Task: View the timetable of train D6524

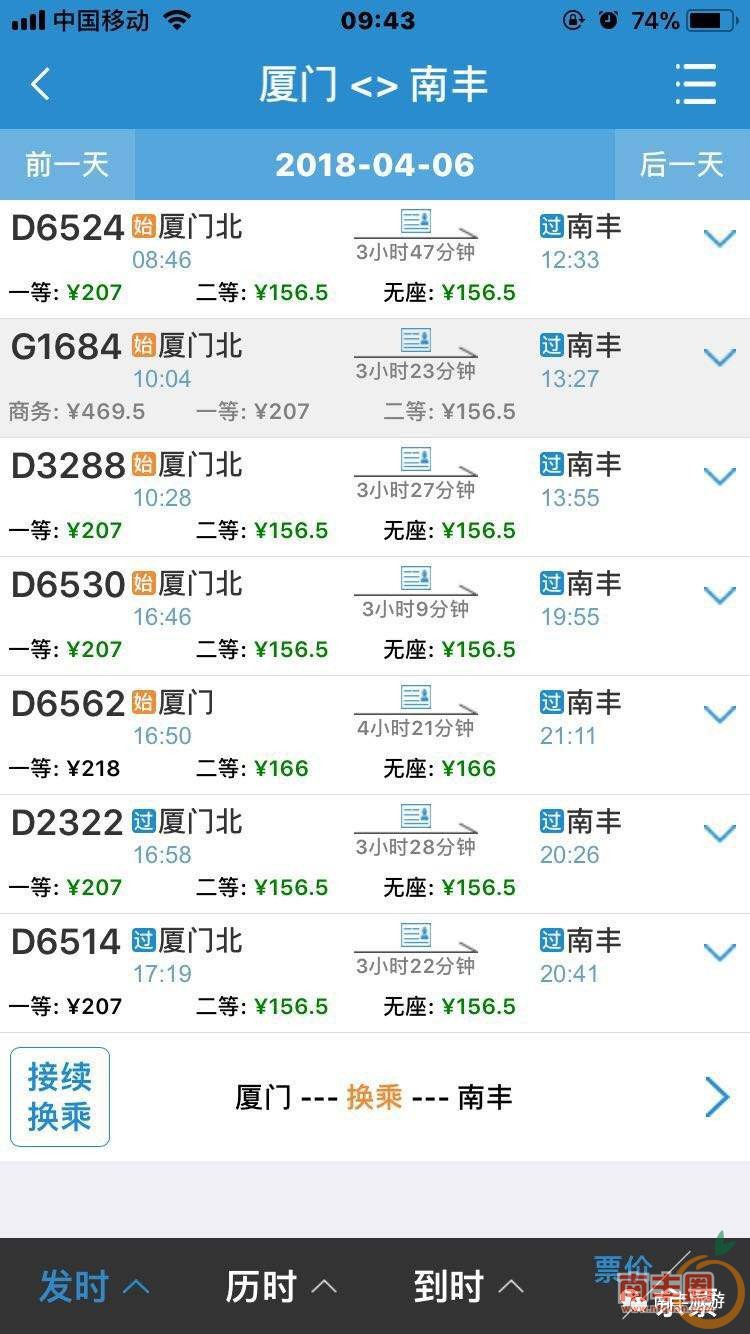Action: pos(416,222)
